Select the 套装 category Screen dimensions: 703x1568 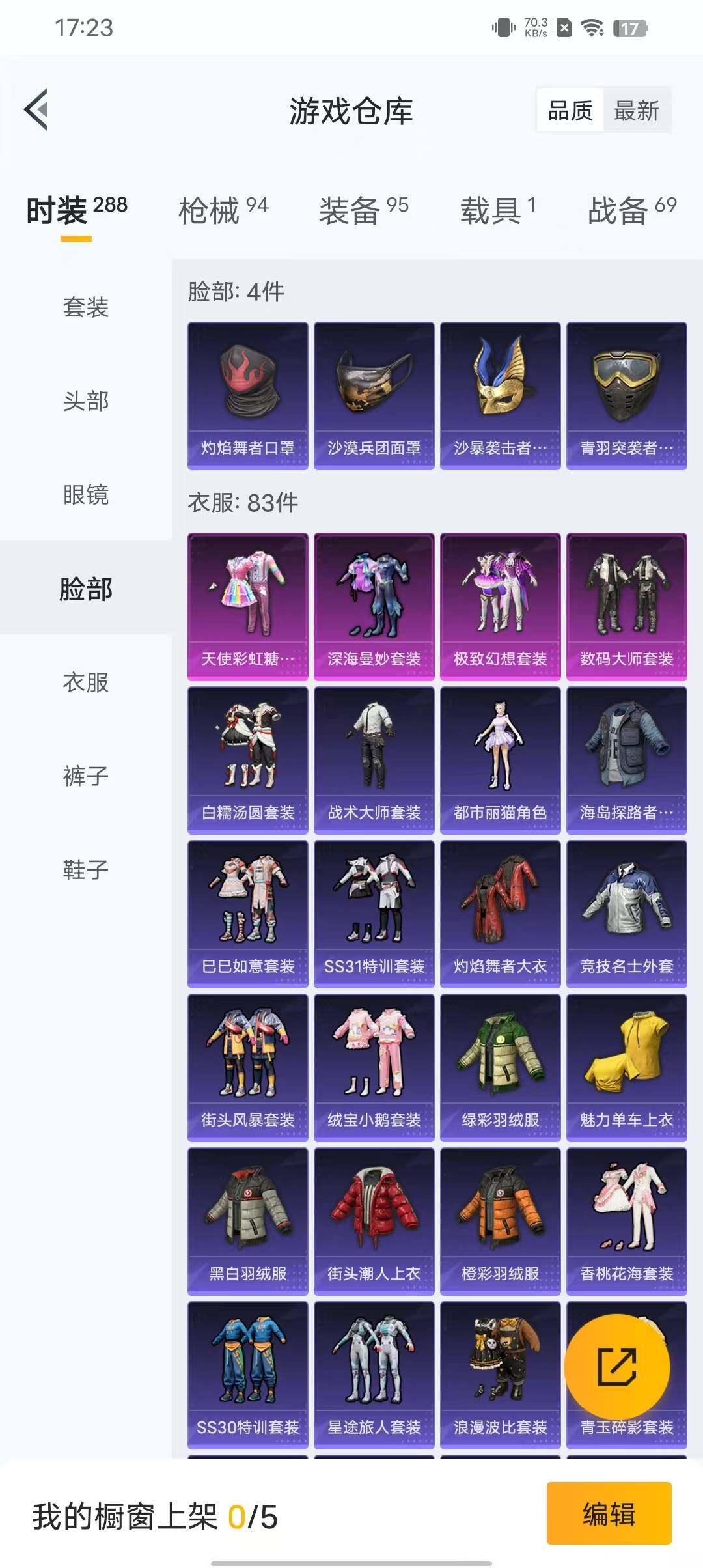pyautogui.click(x=85, y=307)
